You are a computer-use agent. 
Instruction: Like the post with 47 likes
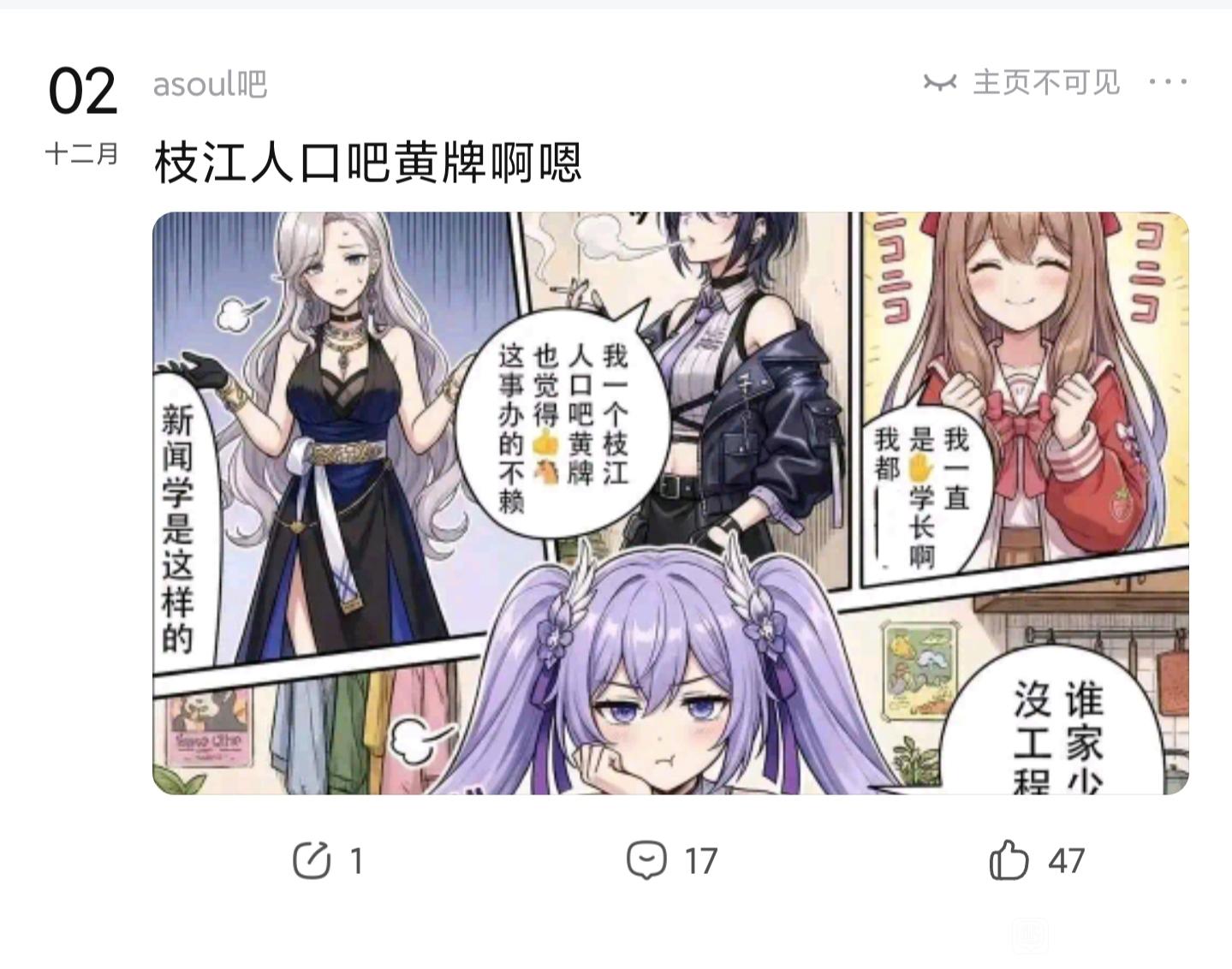[x=1036, y=860]
